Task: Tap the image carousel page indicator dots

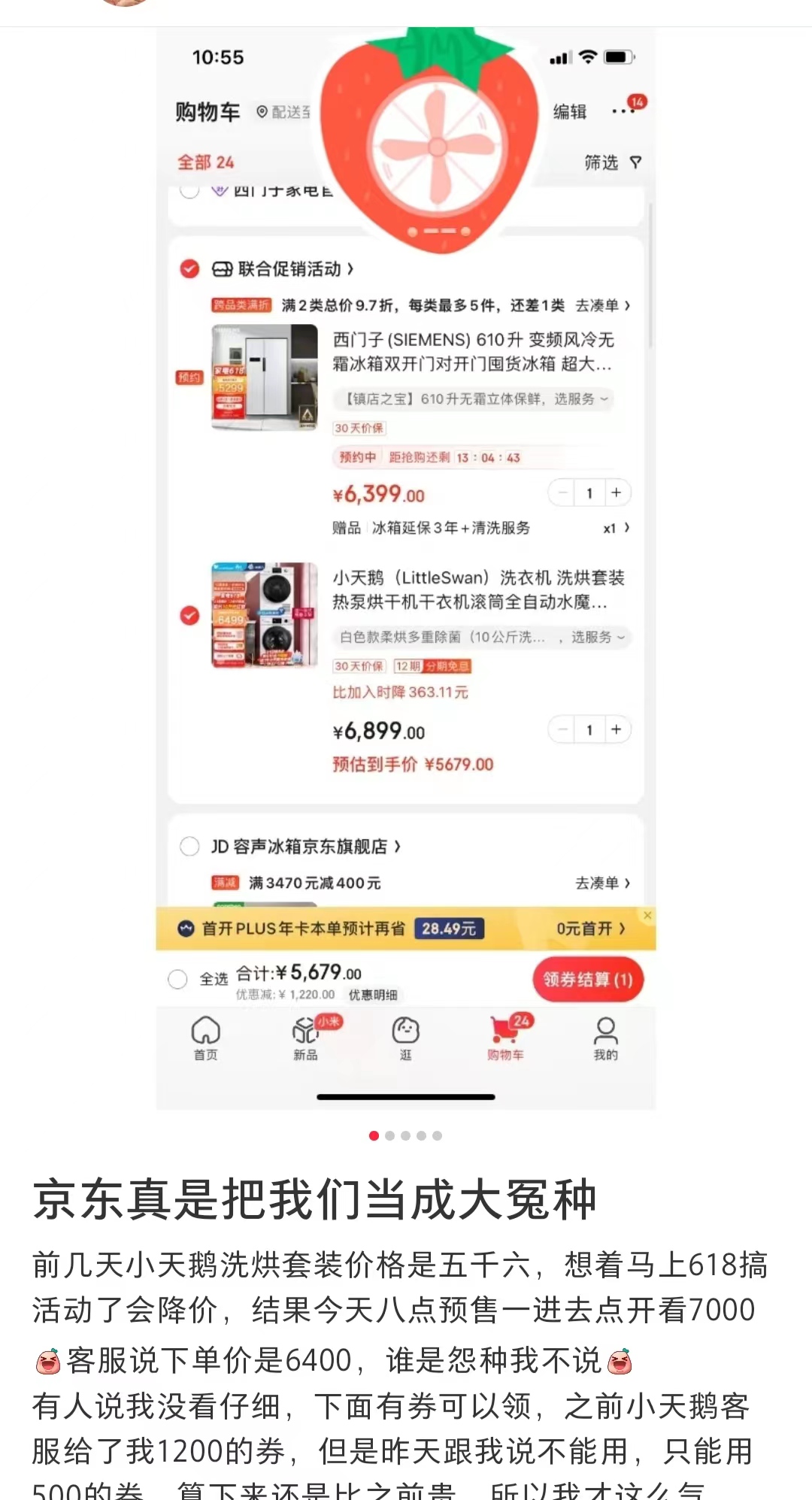Action: click(x=405, y=1135)
